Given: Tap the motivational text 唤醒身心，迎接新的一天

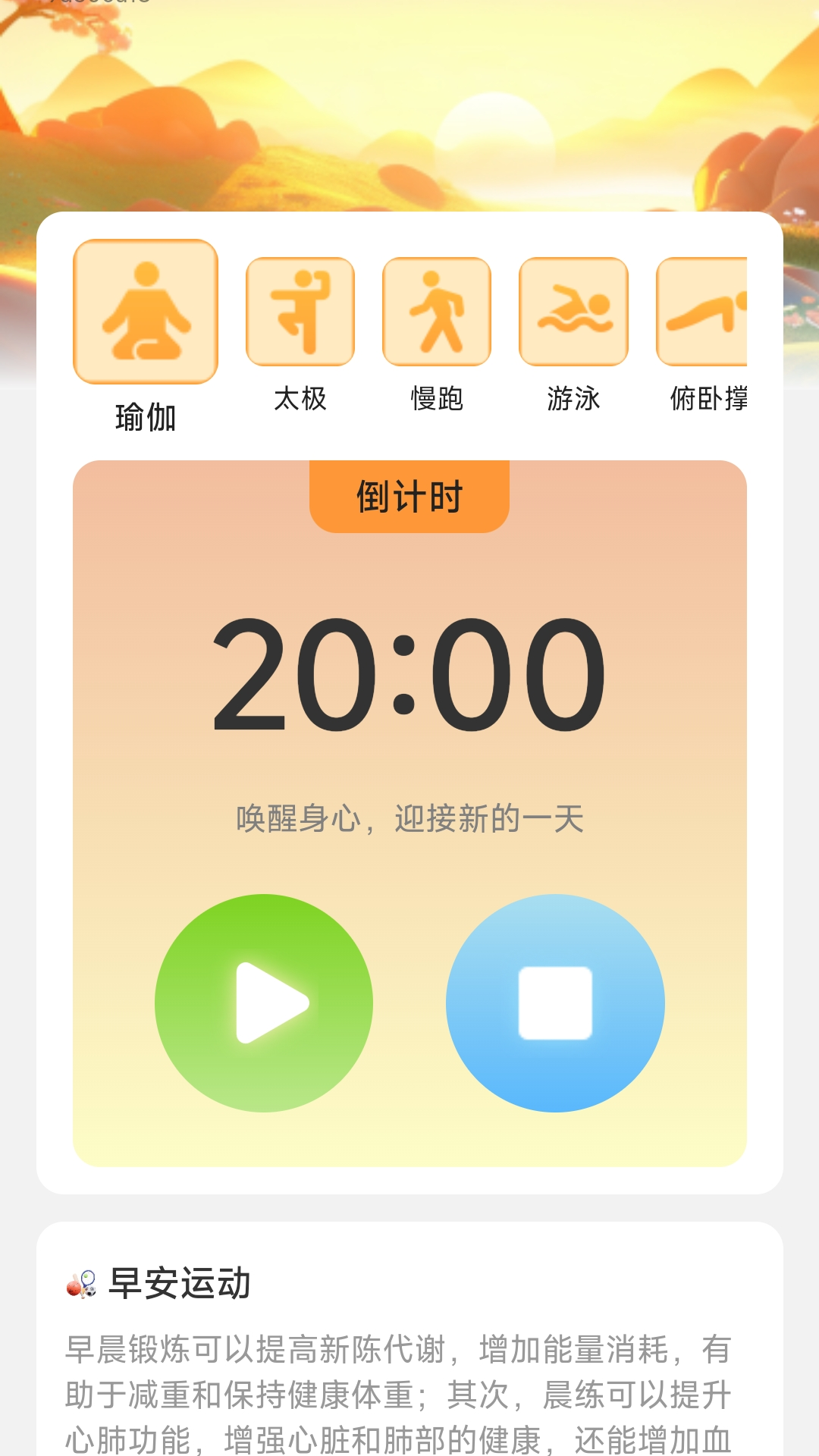Looking at the screenshot, I should coord(409,819).
